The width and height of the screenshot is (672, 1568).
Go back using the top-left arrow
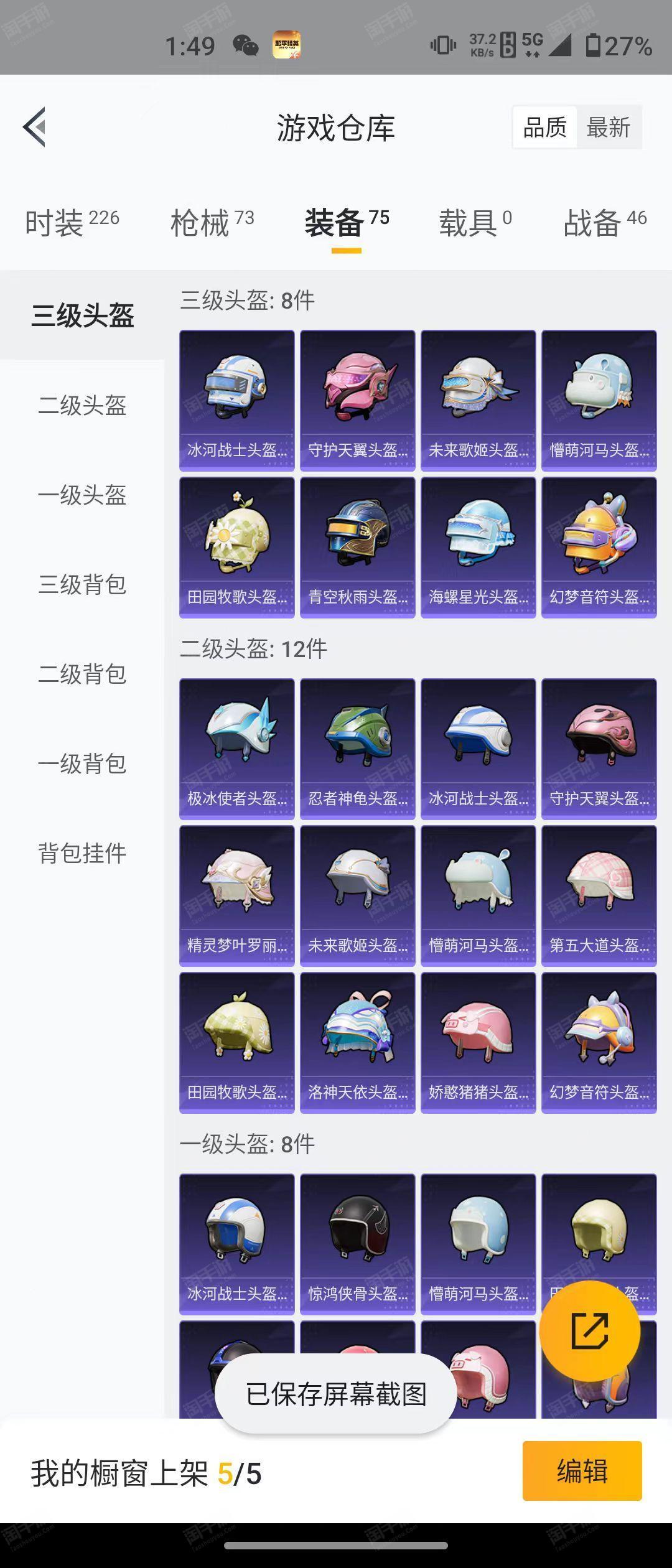pyautogui.click(x=35, y=127)
